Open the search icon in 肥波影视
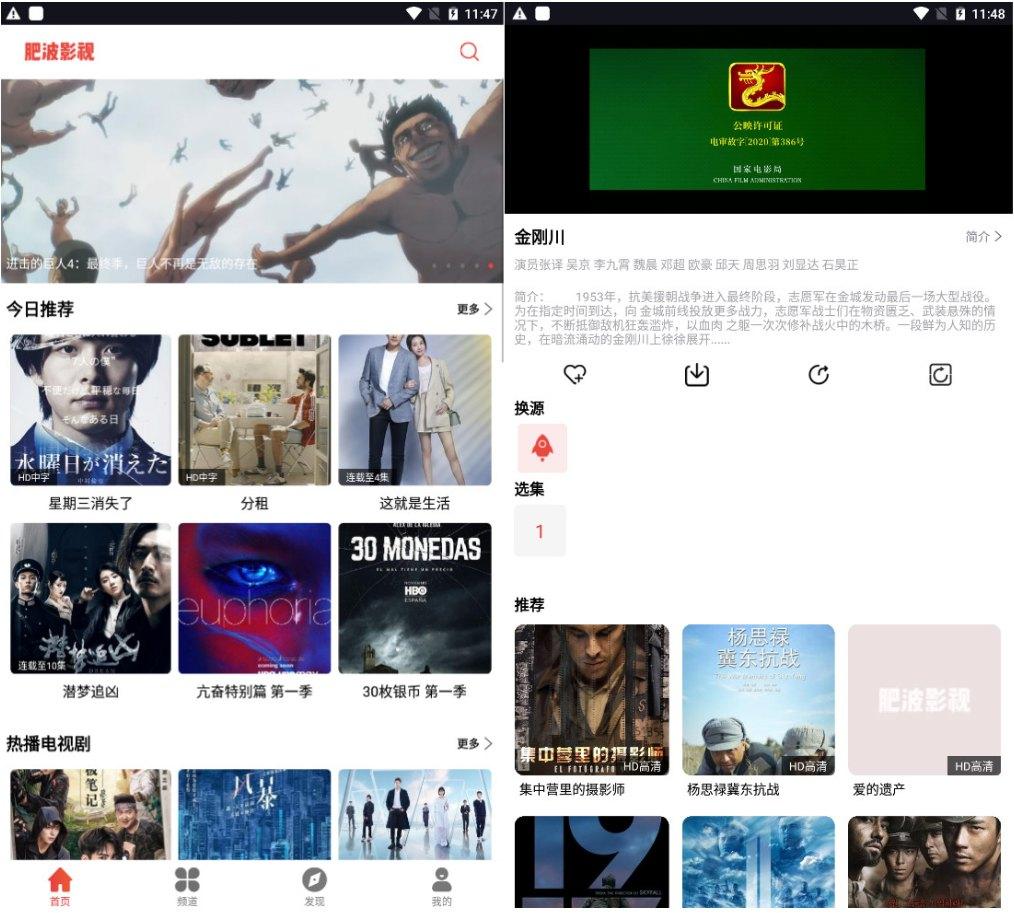This screenshot has height=913, width=1014. (x=469, y=52)
